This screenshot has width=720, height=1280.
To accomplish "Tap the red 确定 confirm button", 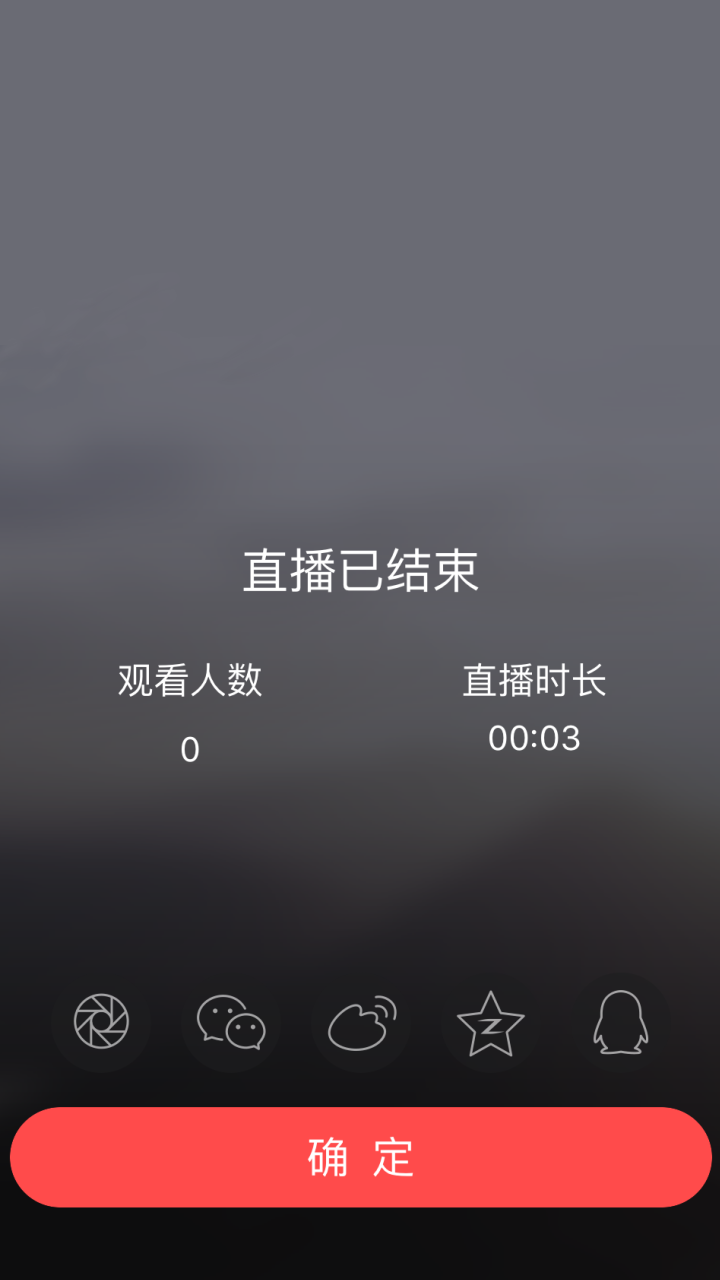I will coord(360,1157).
